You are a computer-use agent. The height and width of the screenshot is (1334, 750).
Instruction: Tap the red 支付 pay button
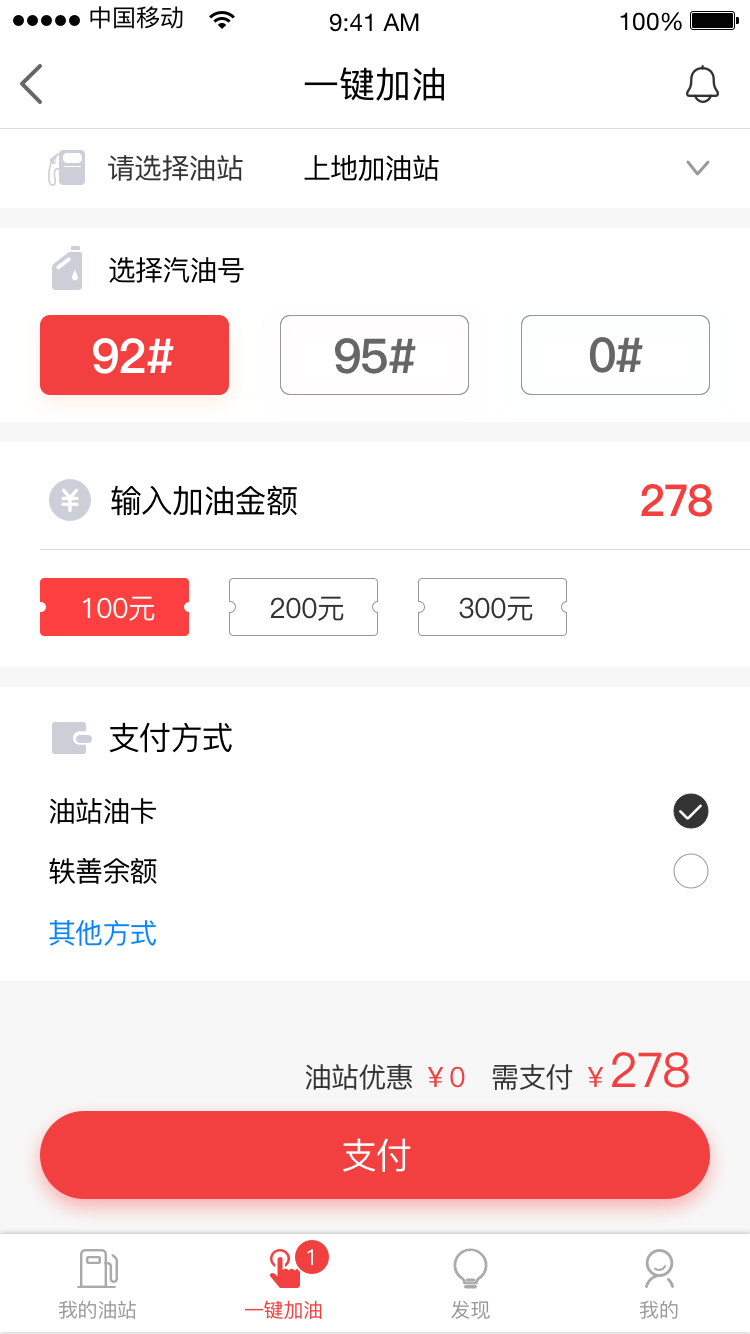click(375, 1155)
